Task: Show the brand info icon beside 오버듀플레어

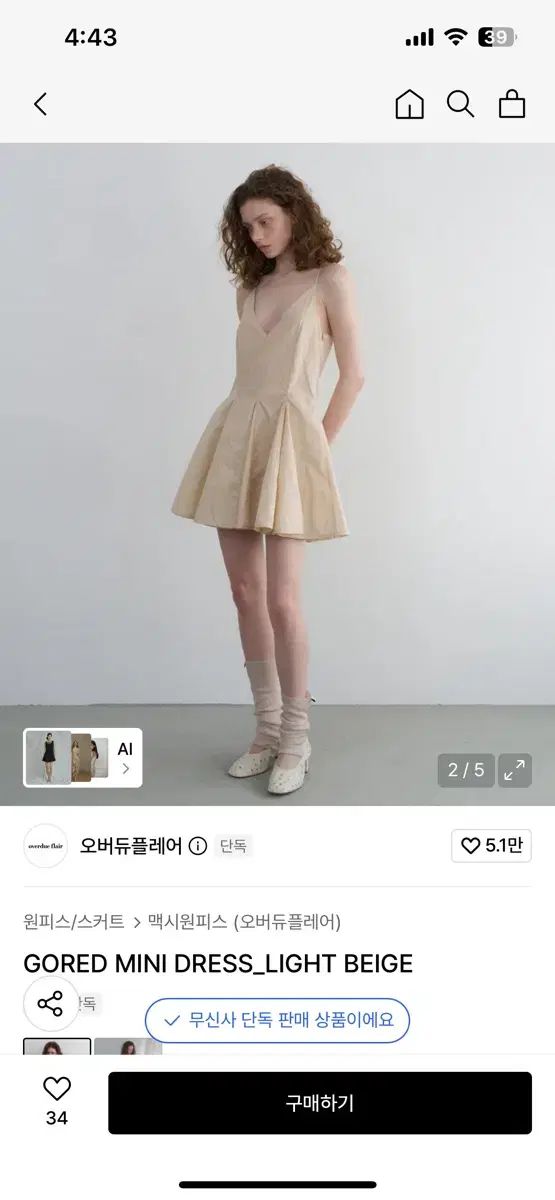Action: 198,846
